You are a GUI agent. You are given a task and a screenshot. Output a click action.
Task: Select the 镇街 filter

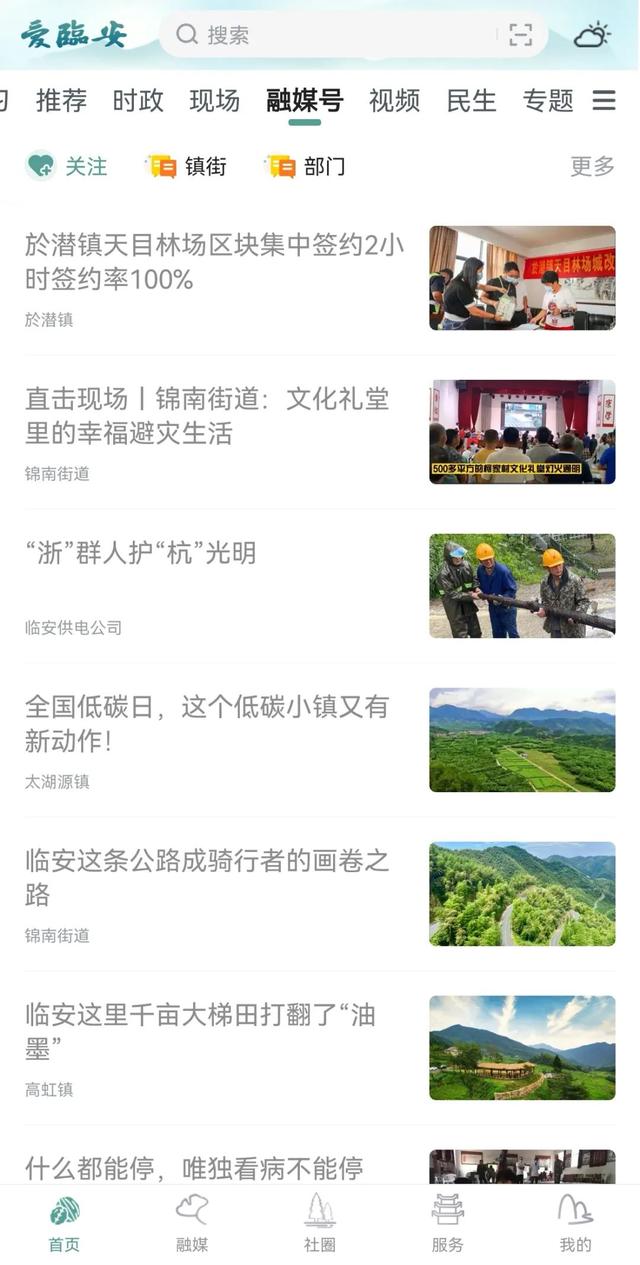pos(187,166)
